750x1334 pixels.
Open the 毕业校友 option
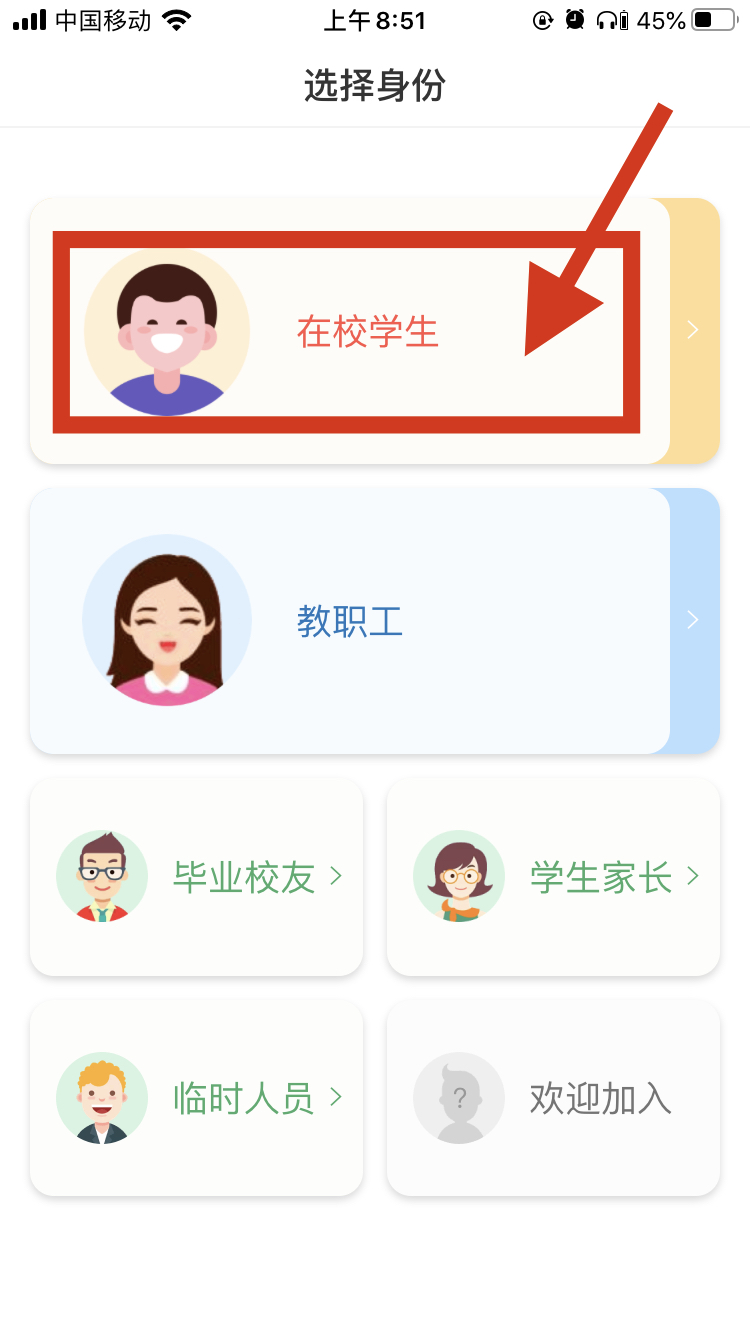point(197,877)
